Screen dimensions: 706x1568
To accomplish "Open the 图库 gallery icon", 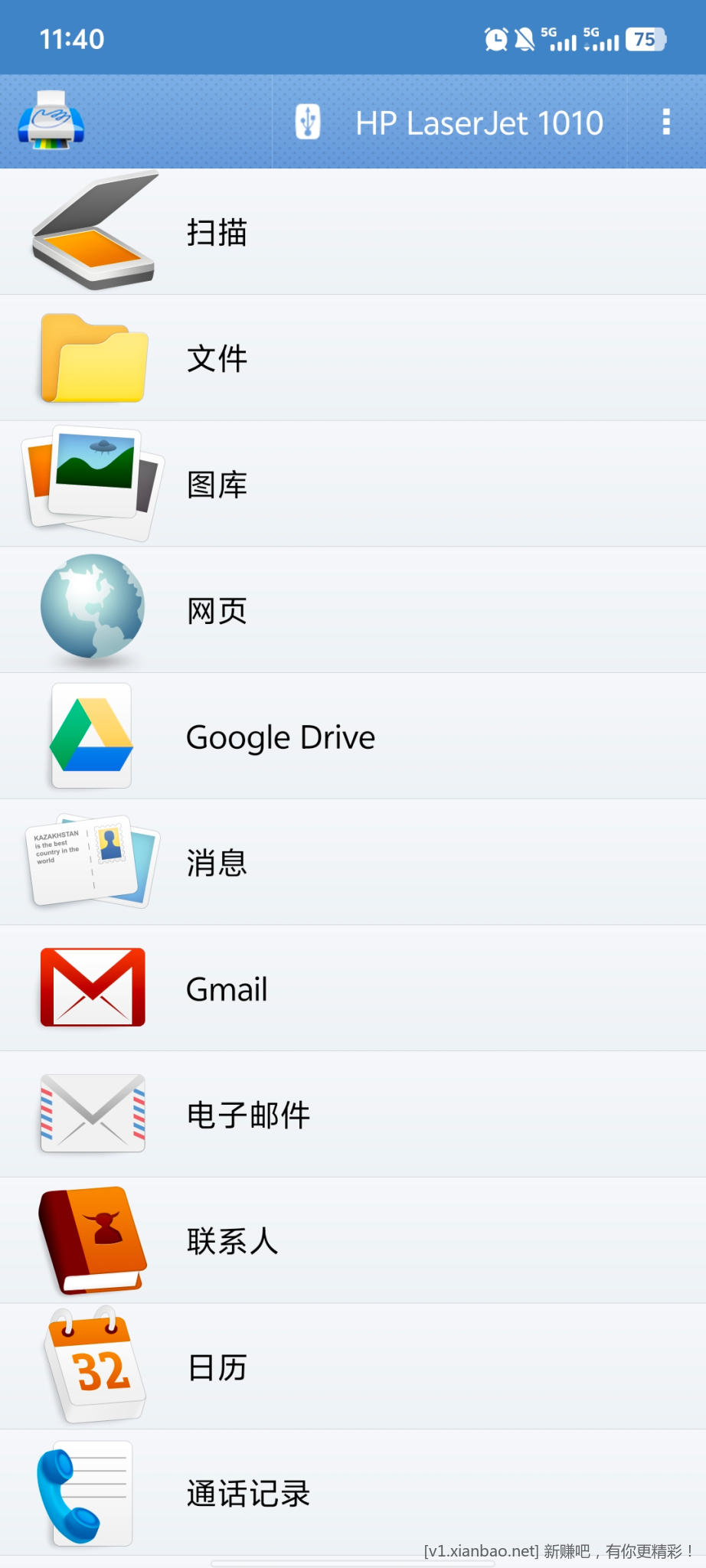I will (x=92, y=482).
